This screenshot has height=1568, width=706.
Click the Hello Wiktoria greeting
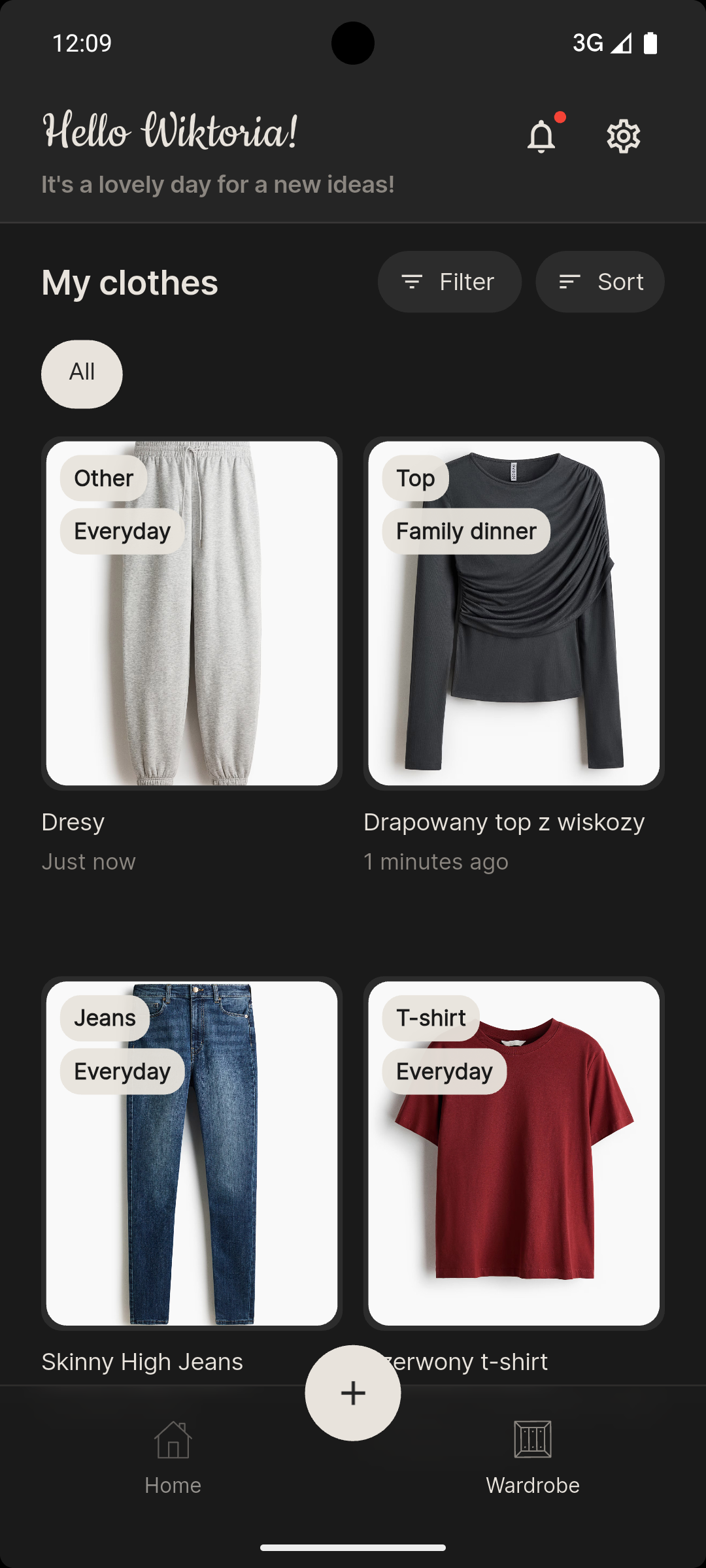(169, 133)
